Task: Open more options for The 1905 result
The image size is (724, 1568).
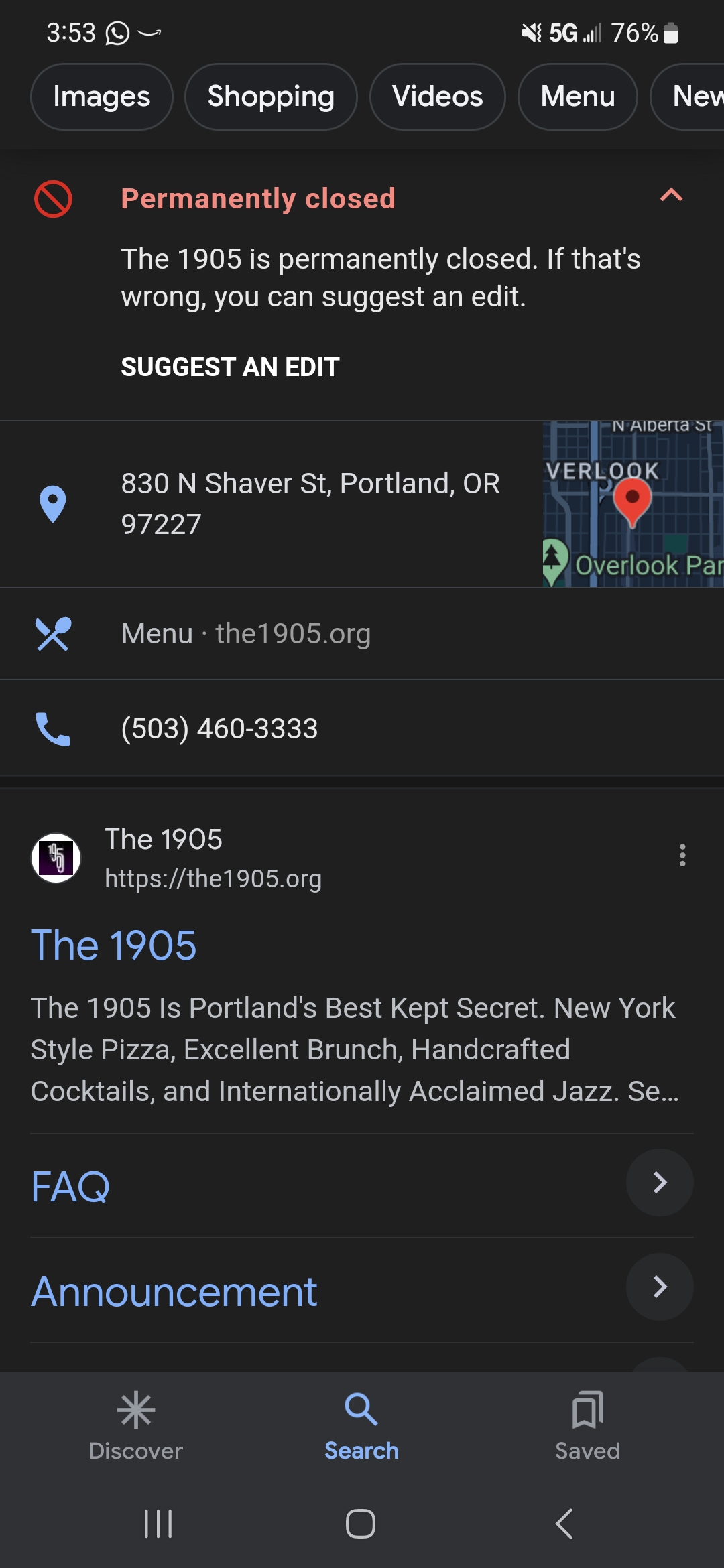Action: pos(682,856)
